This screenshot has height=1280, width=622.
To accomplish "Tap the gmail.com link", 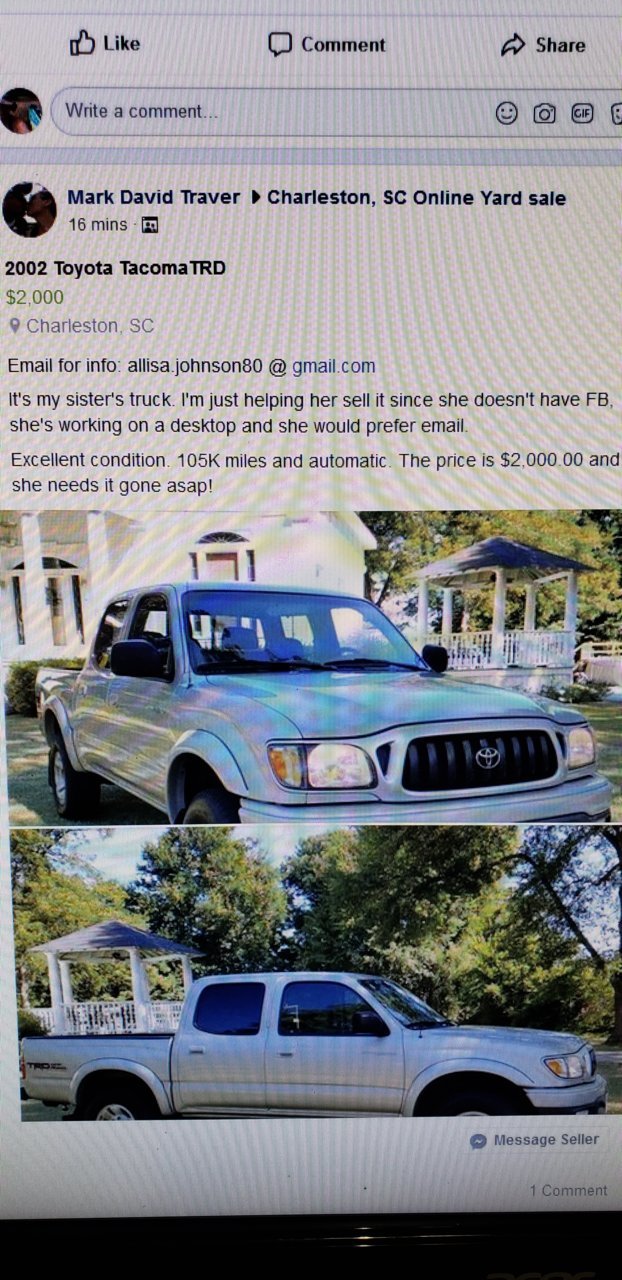I will point(334,366).
